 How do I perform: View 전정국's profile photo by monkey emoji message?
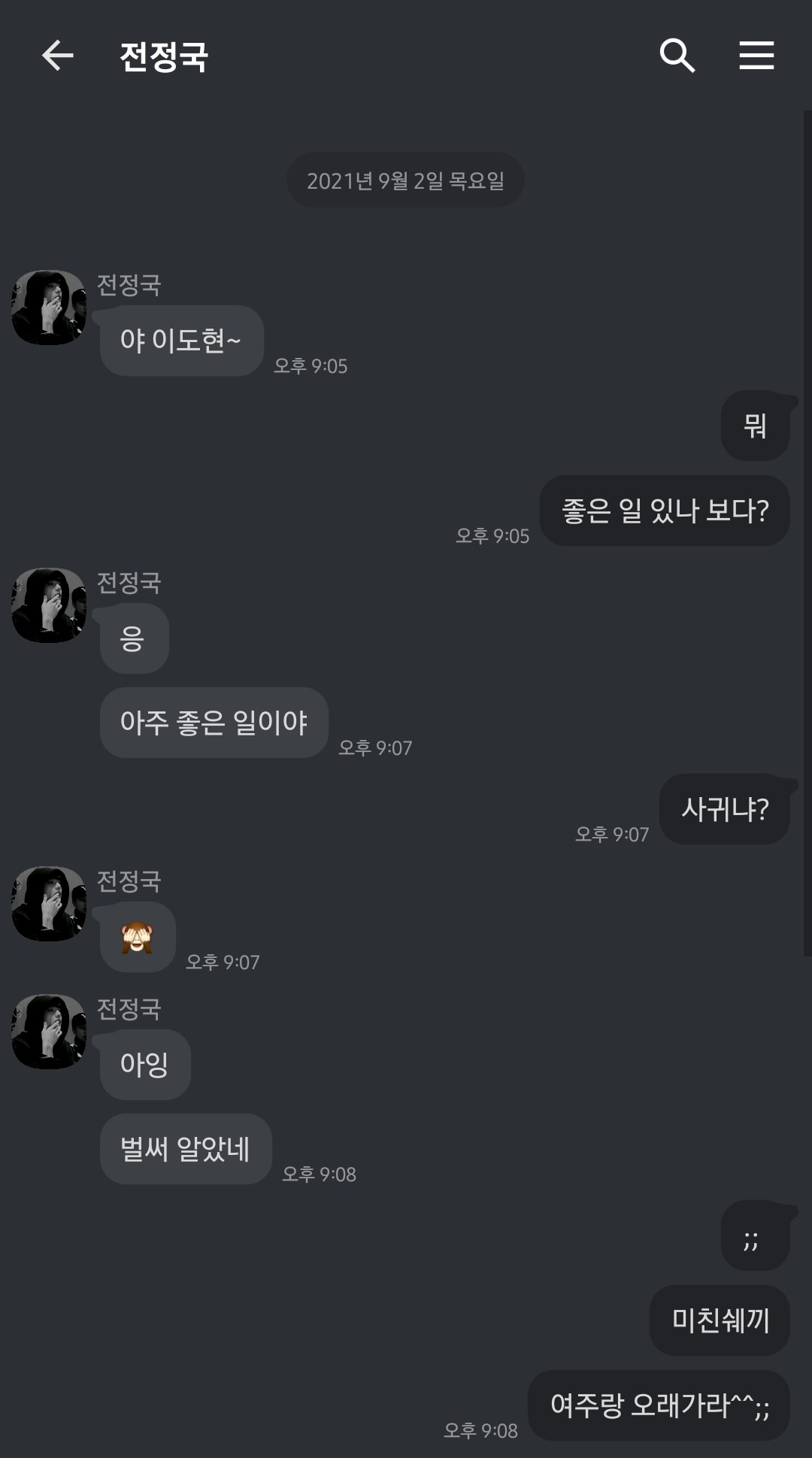point(49,904)
